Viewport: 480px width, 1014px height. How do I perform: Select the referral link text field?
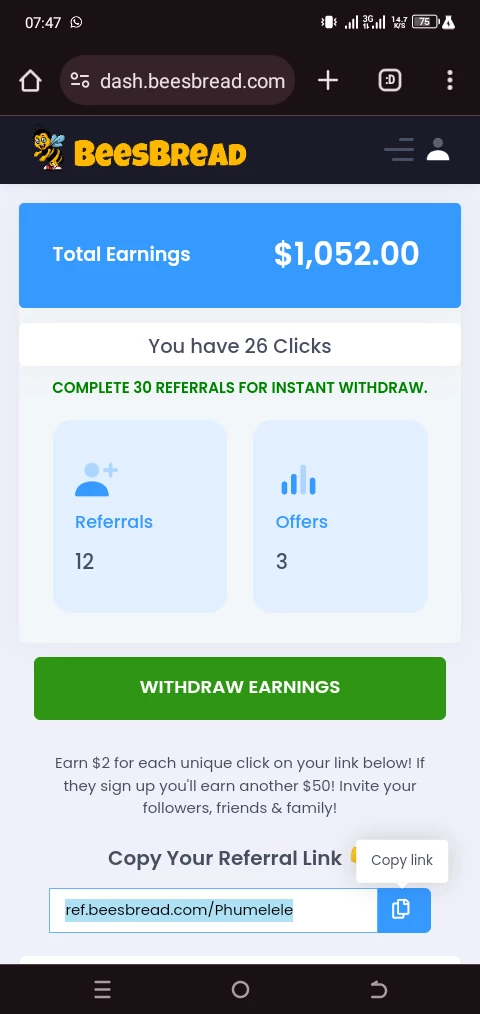pyautogui.click(x=213, y=910)
